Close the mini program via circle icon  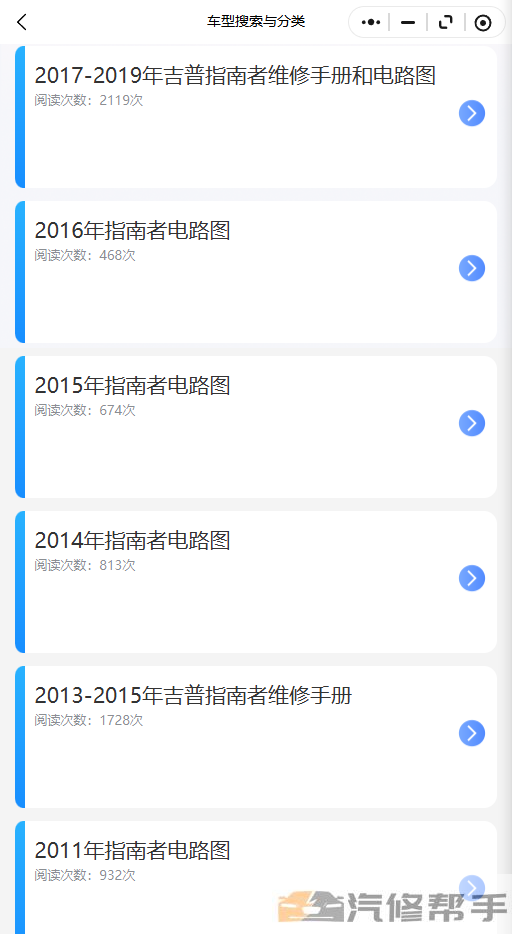483,23
